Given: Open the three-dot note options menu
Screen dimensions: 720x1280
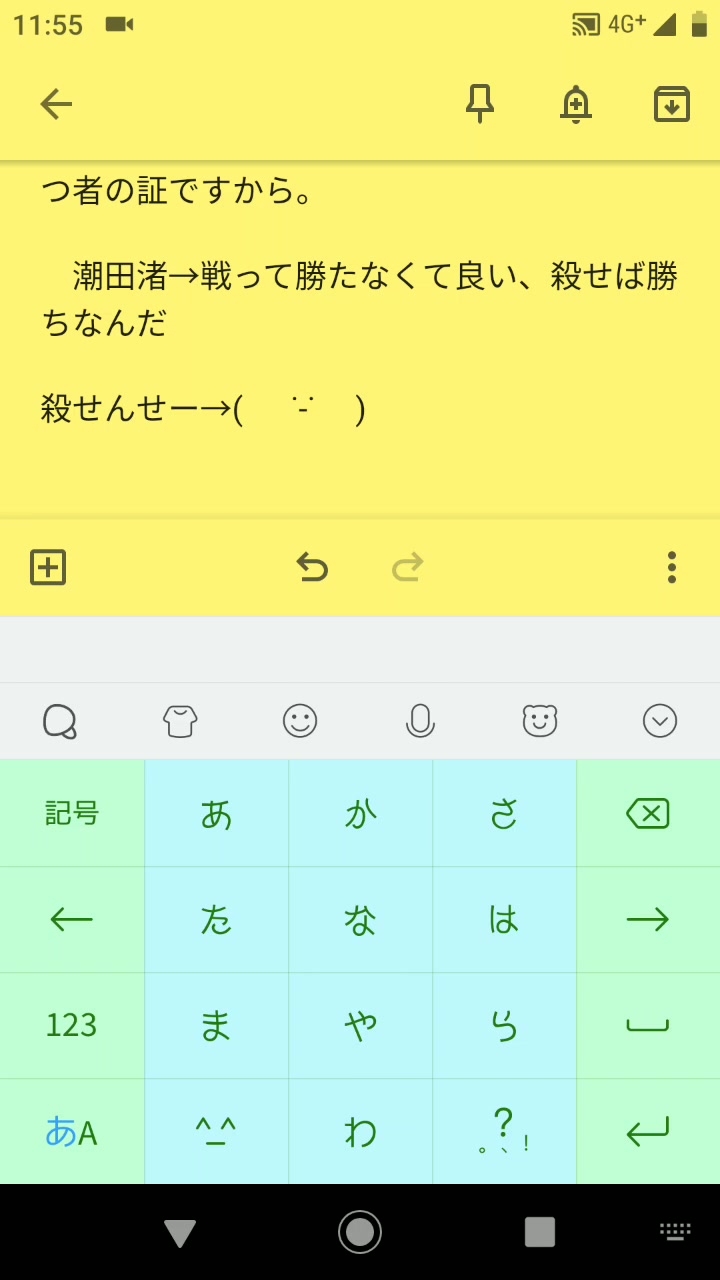Looking at the screenshot, I should [x=672, y=567].
